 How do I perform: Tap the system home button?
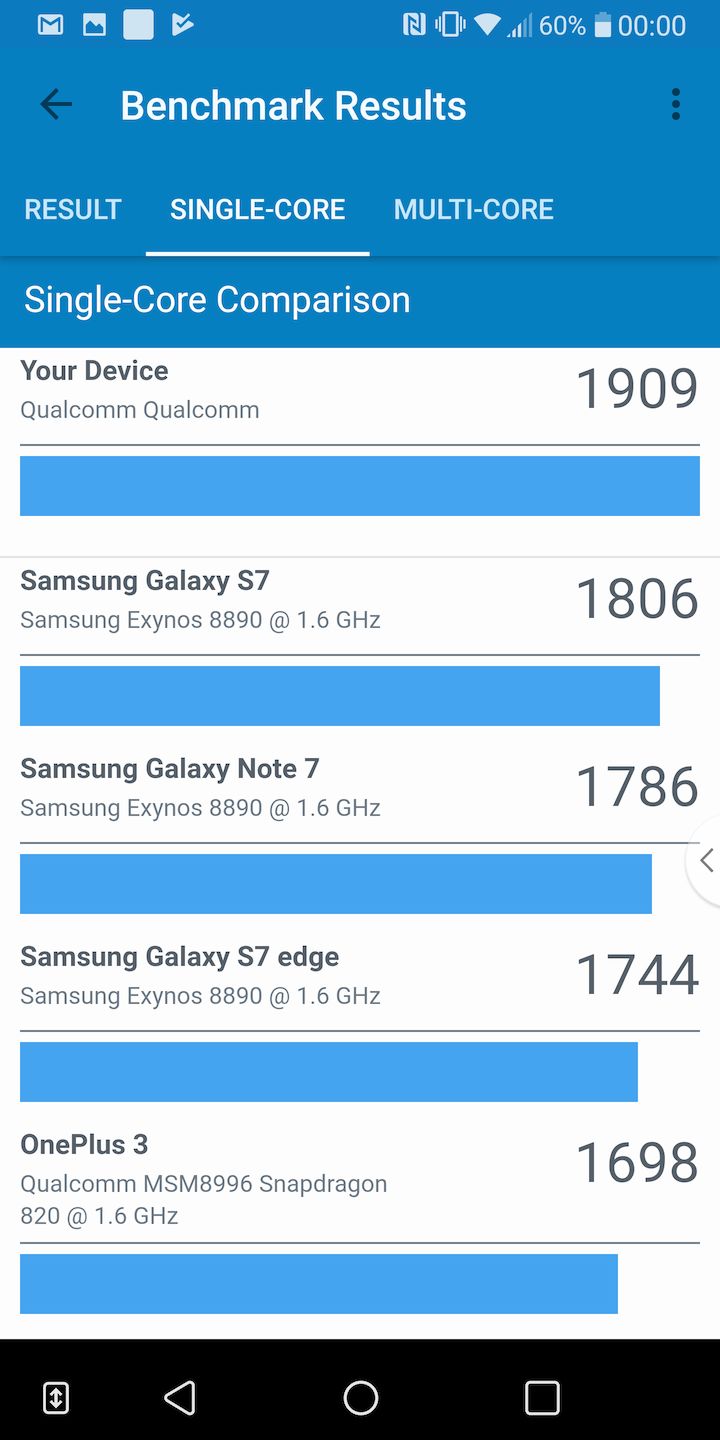[360, 1397]
